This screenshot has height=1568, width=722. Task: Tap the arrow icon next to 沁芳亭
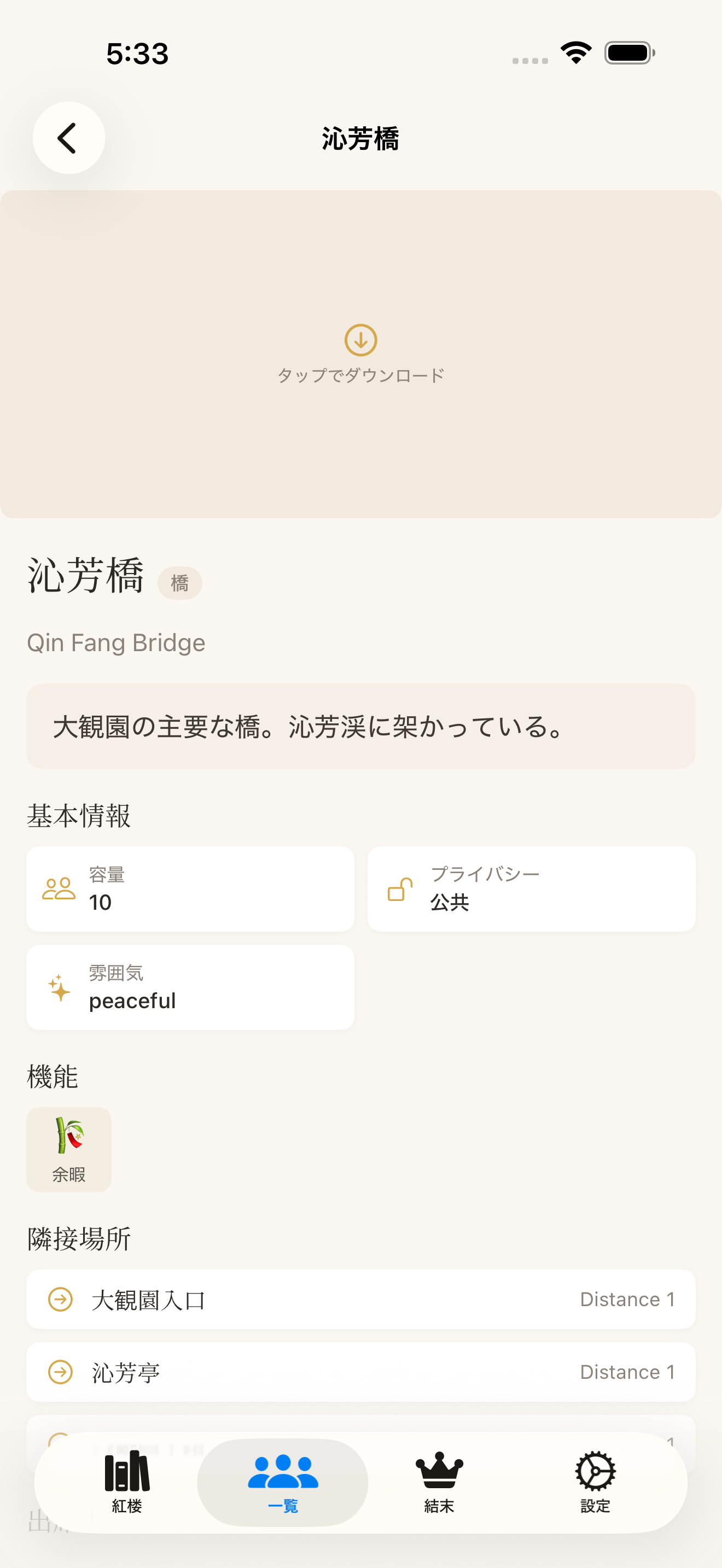pos(60,1373)
